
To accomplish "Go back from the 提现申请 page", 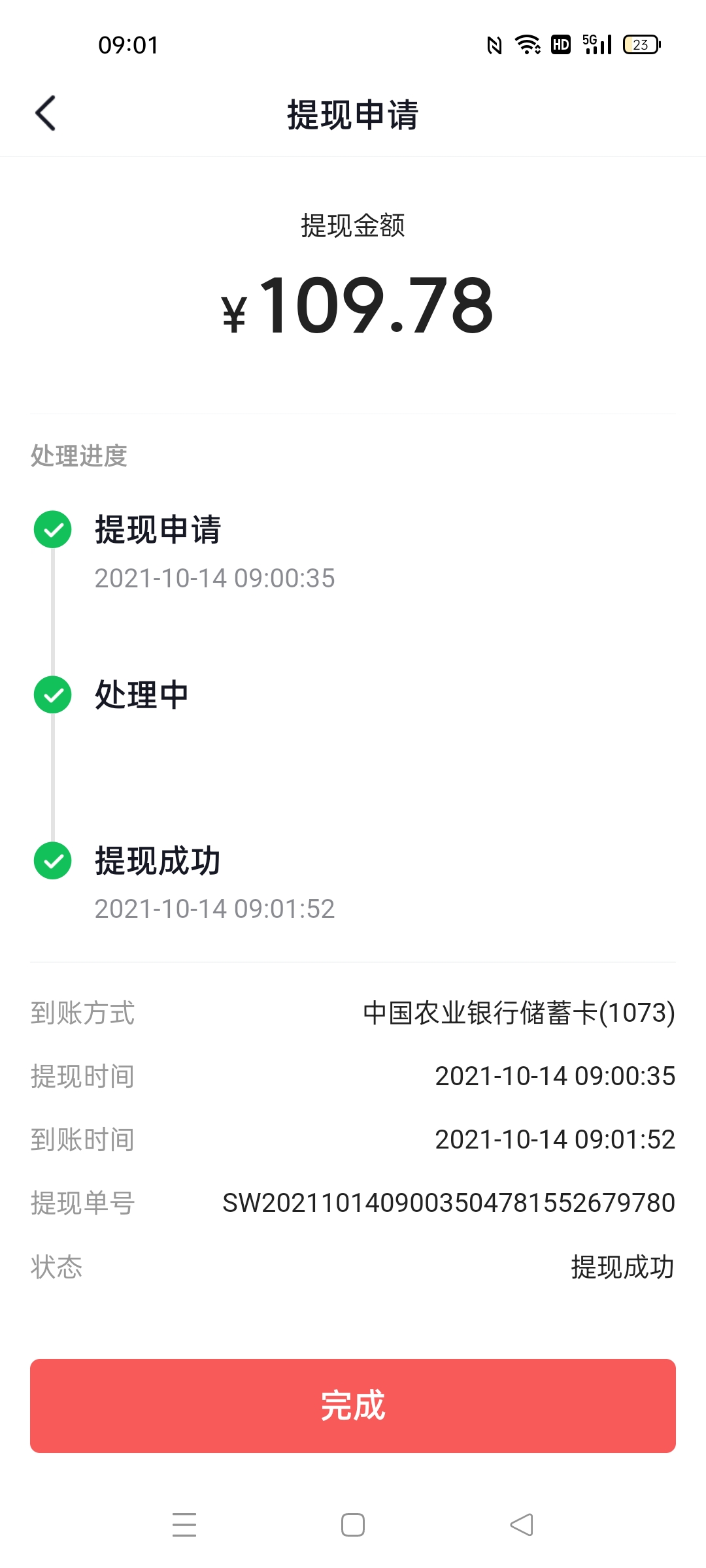I will tap(45, 114).
